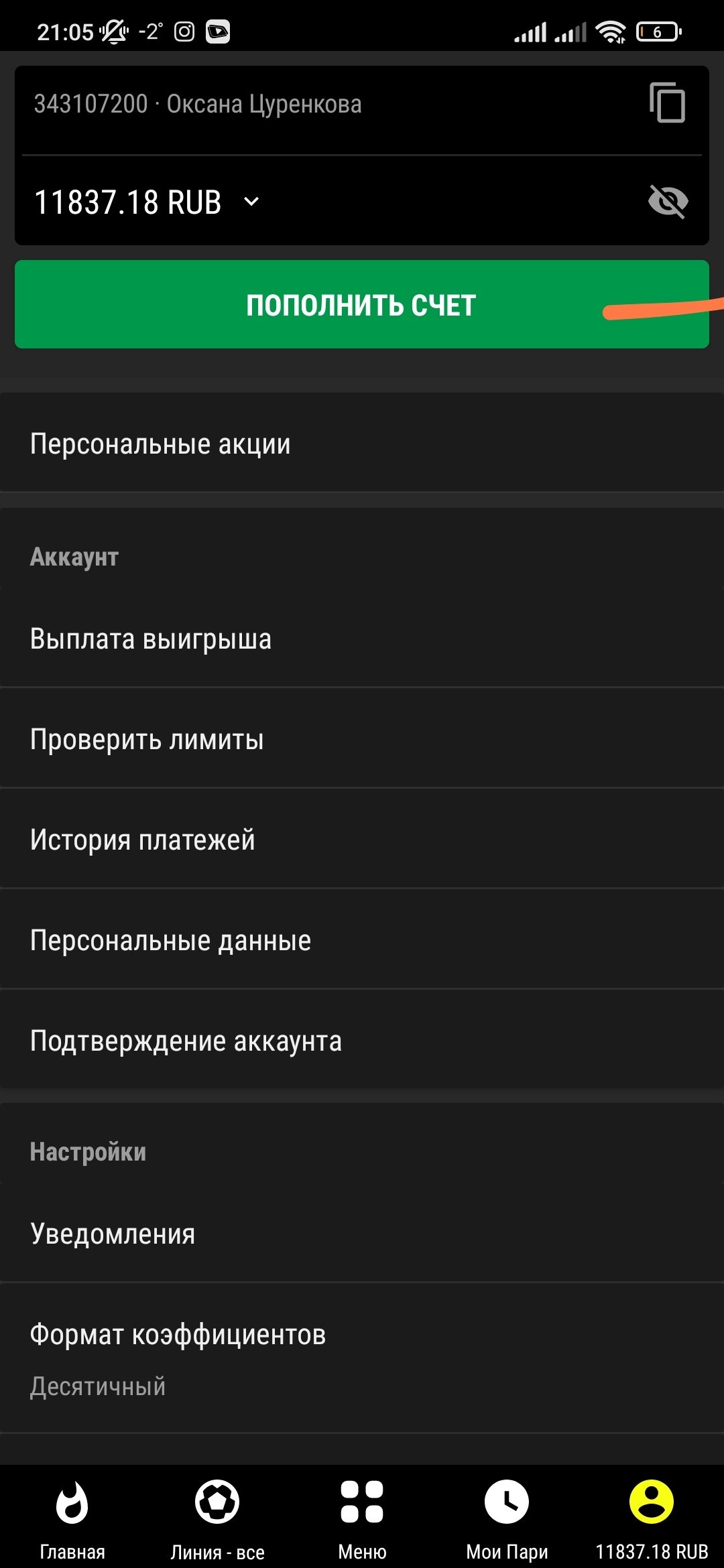Change Формат коэффициентов setting
The image size is (724, 1568).
tap(362, 1358)
